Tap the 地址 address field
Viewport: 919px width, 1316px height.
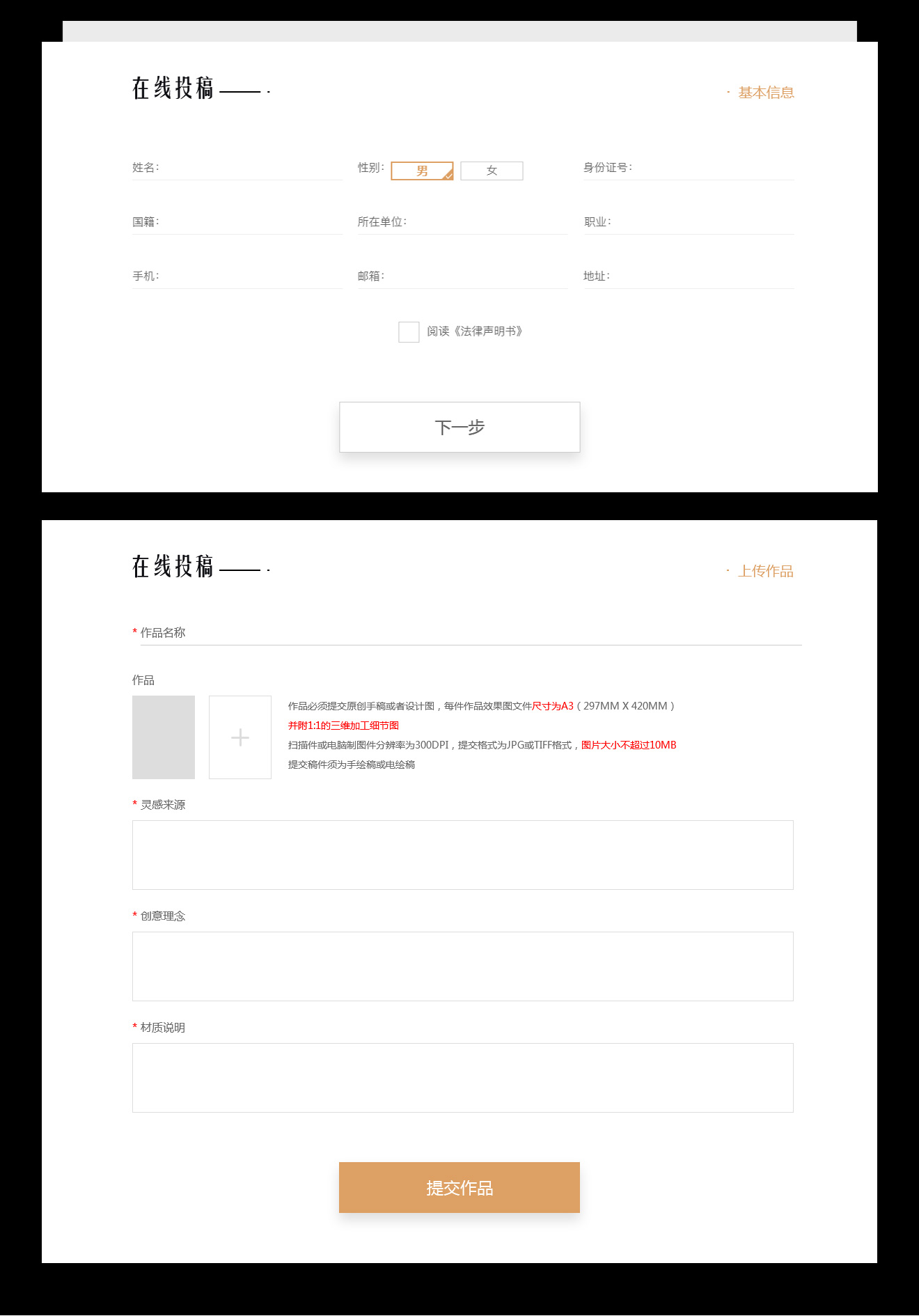coord(703,276)
